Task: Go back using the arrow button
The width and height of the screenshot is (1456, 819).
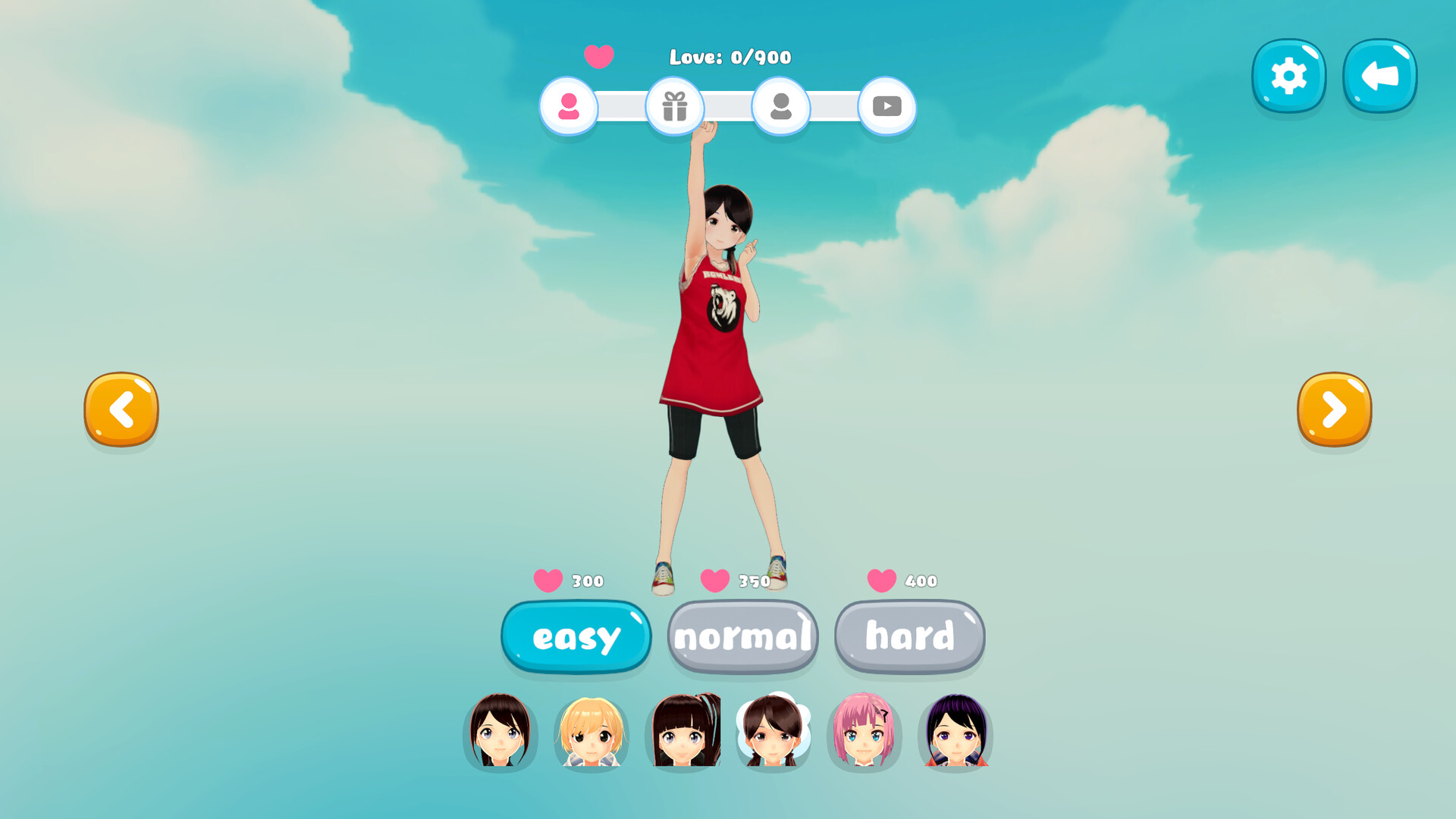Action: click(x=1379, y=76)
